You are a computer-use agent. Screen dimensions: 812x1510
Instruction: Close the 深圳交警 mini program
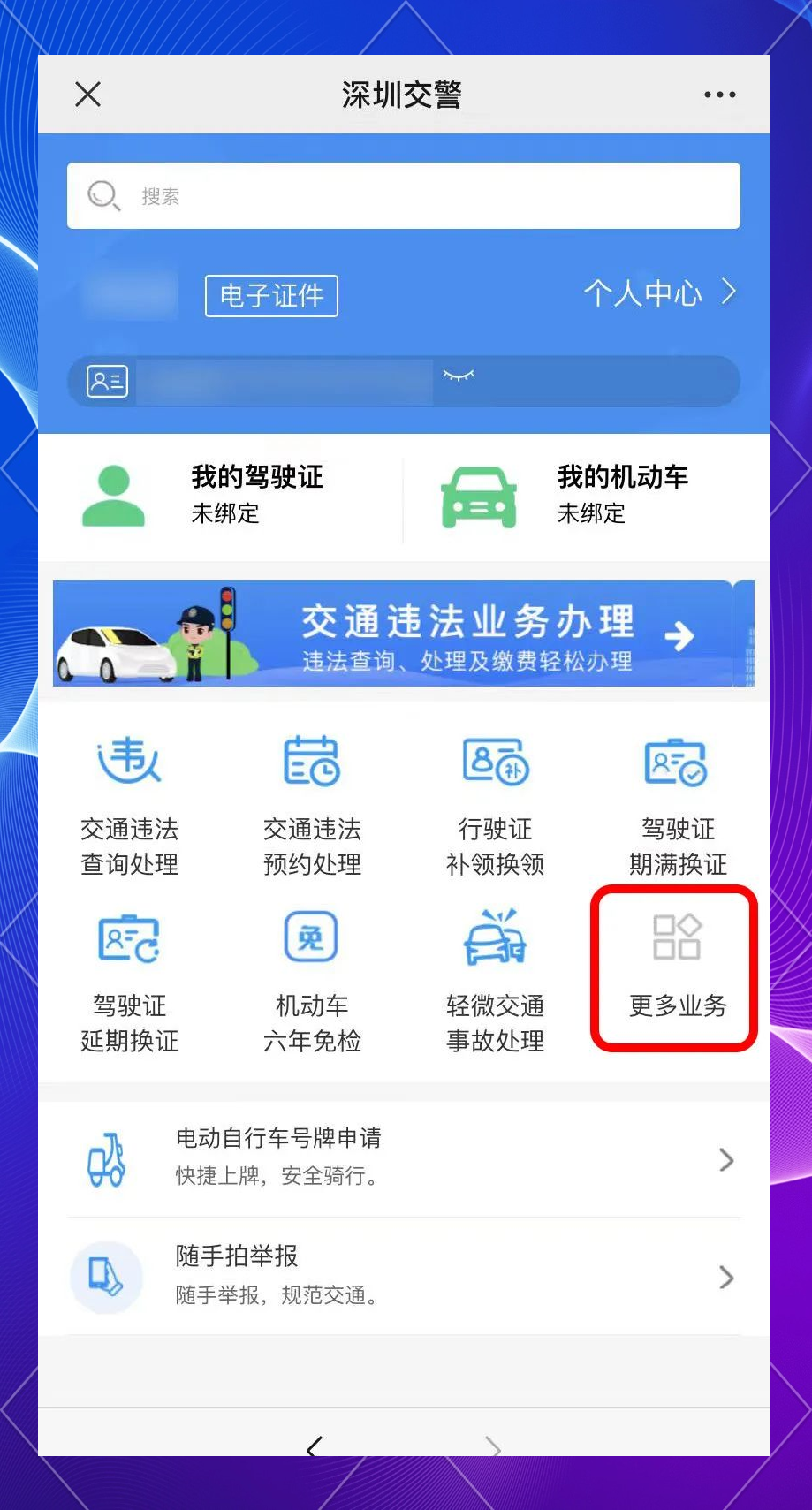(87, 95)
